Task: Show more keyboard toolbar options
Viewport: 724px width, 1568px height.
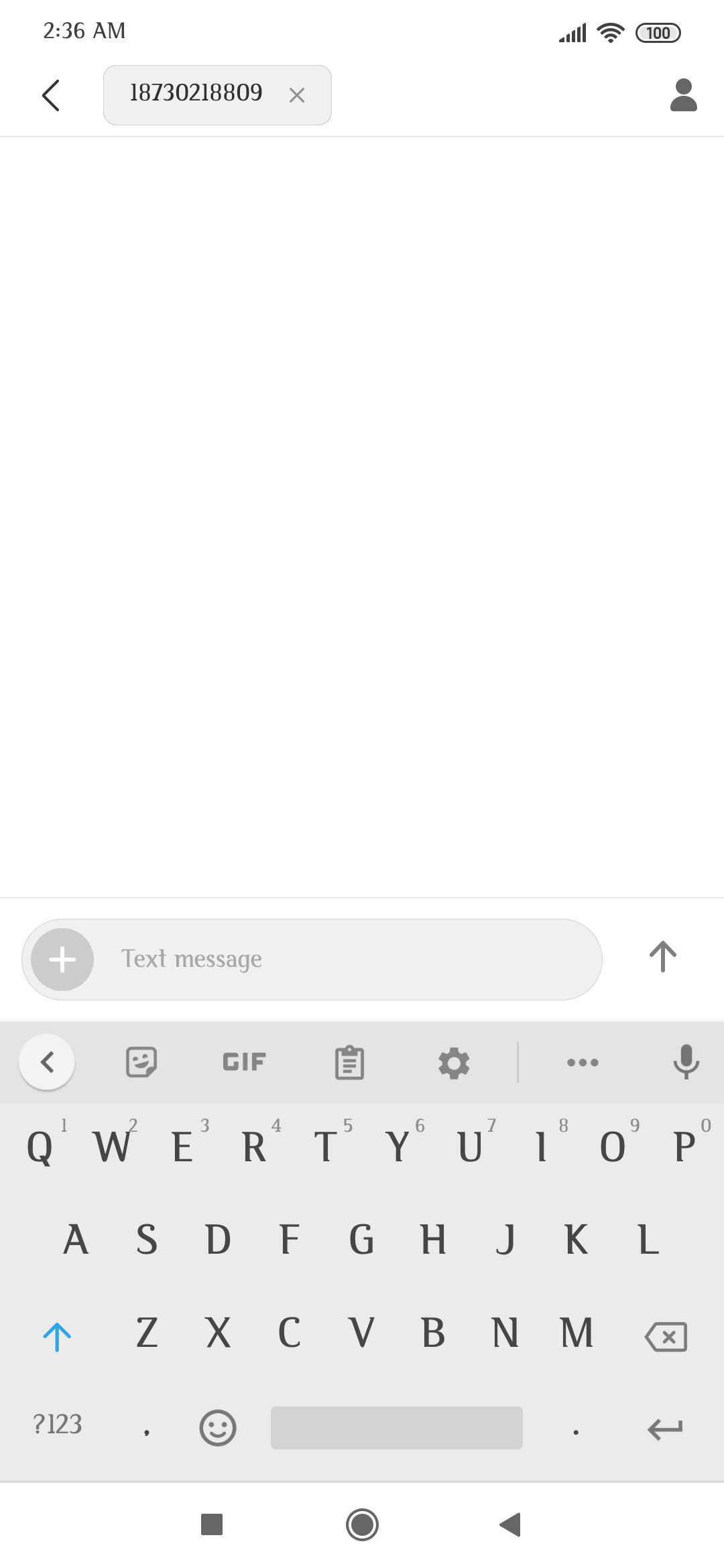Action: tap(583, 1062)
